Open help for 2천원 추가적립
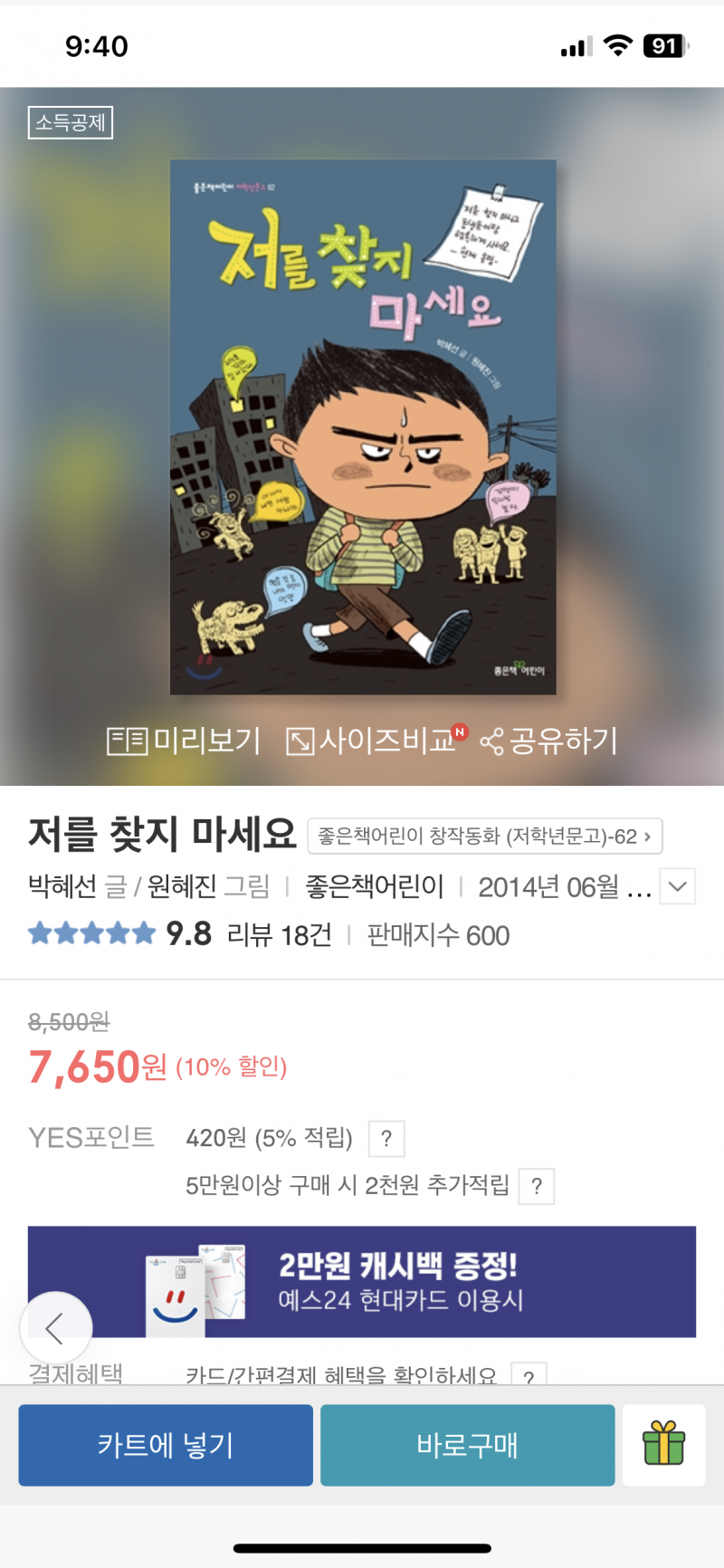724x1568 pixels. point(537,1186)
